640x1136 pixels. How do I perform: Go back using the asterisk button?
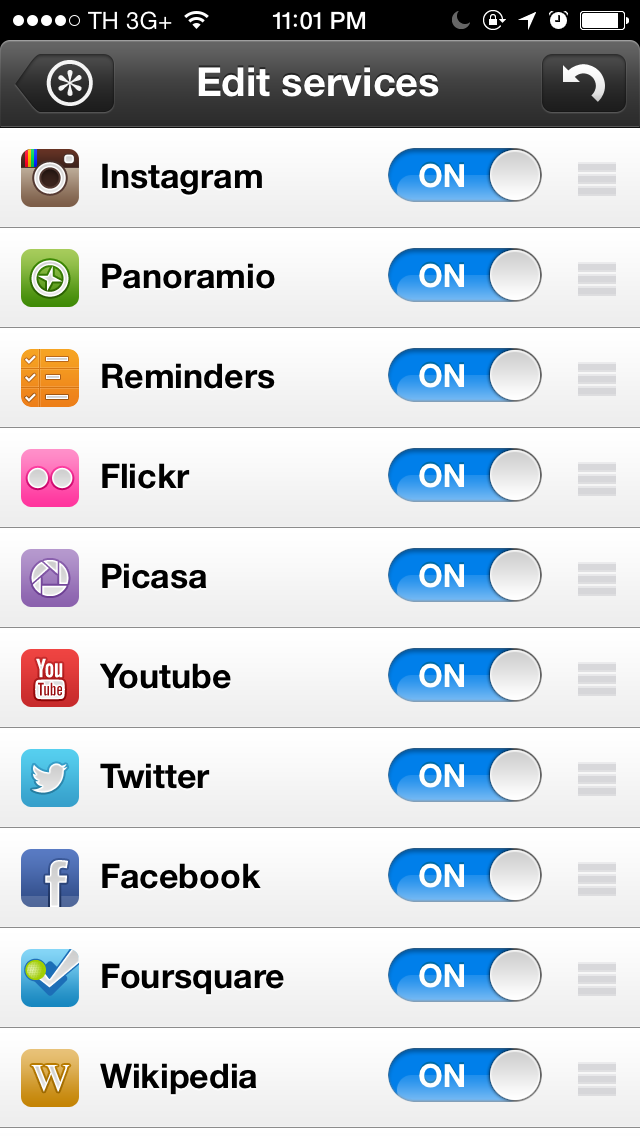coord(65,83)
